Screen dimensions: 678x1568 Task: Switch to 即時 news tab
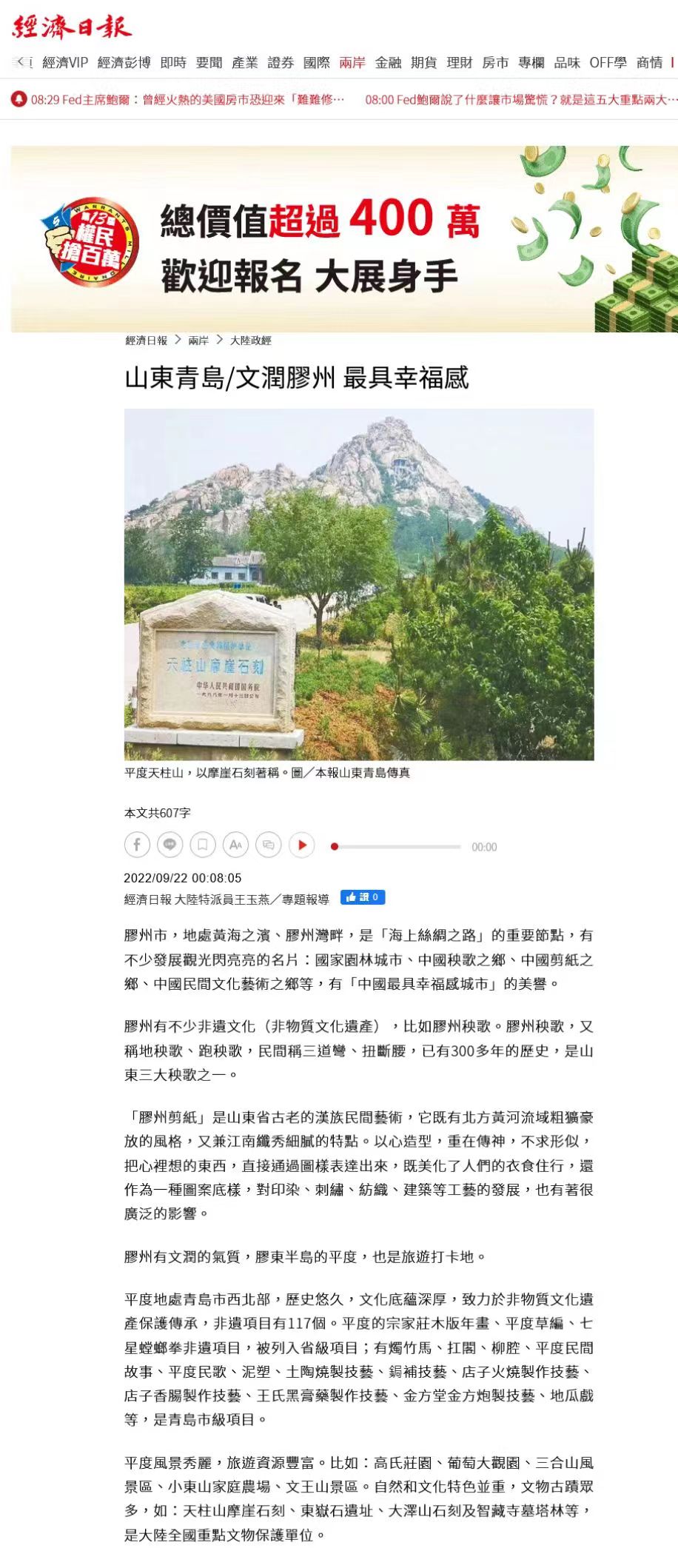173,63
